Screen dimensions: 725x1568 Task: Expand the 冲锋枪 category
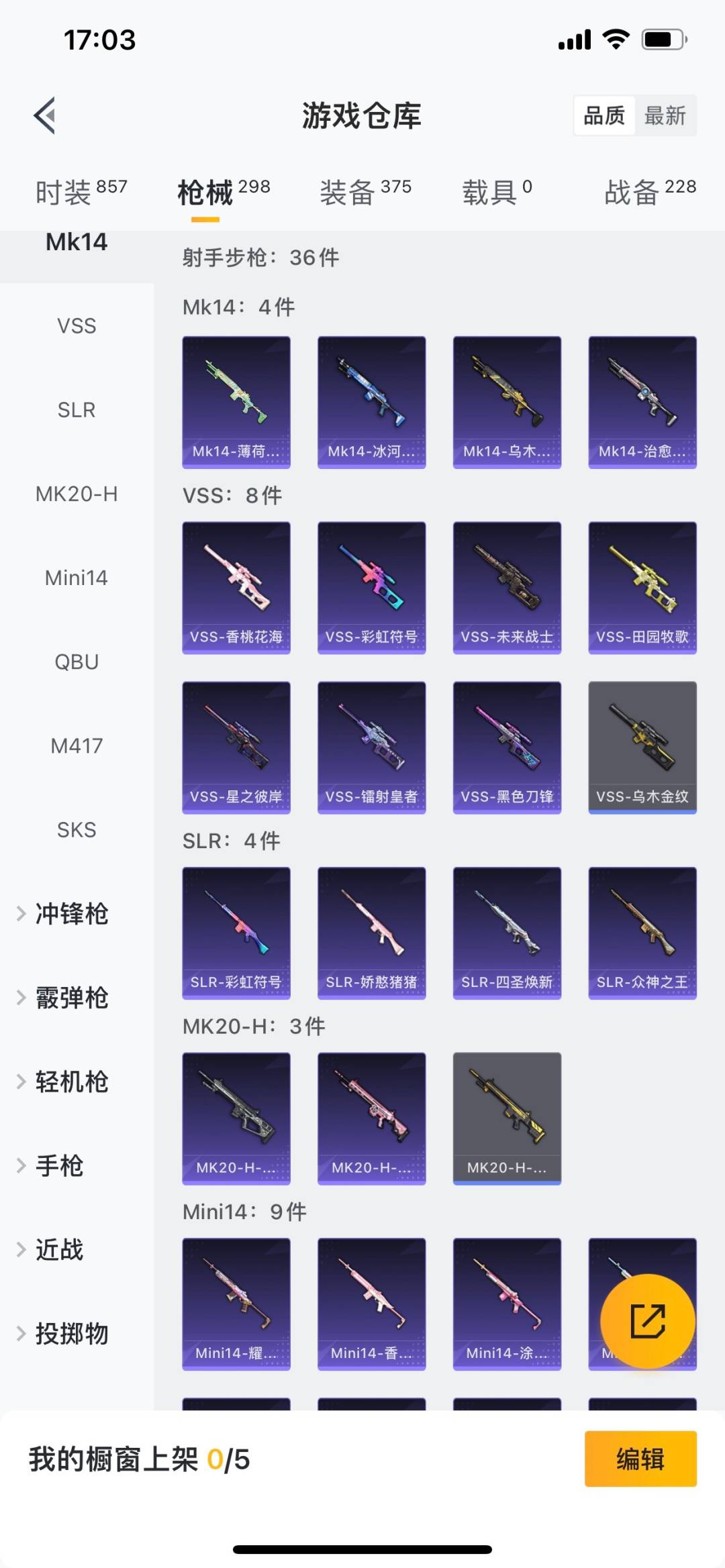click(71, 914)
